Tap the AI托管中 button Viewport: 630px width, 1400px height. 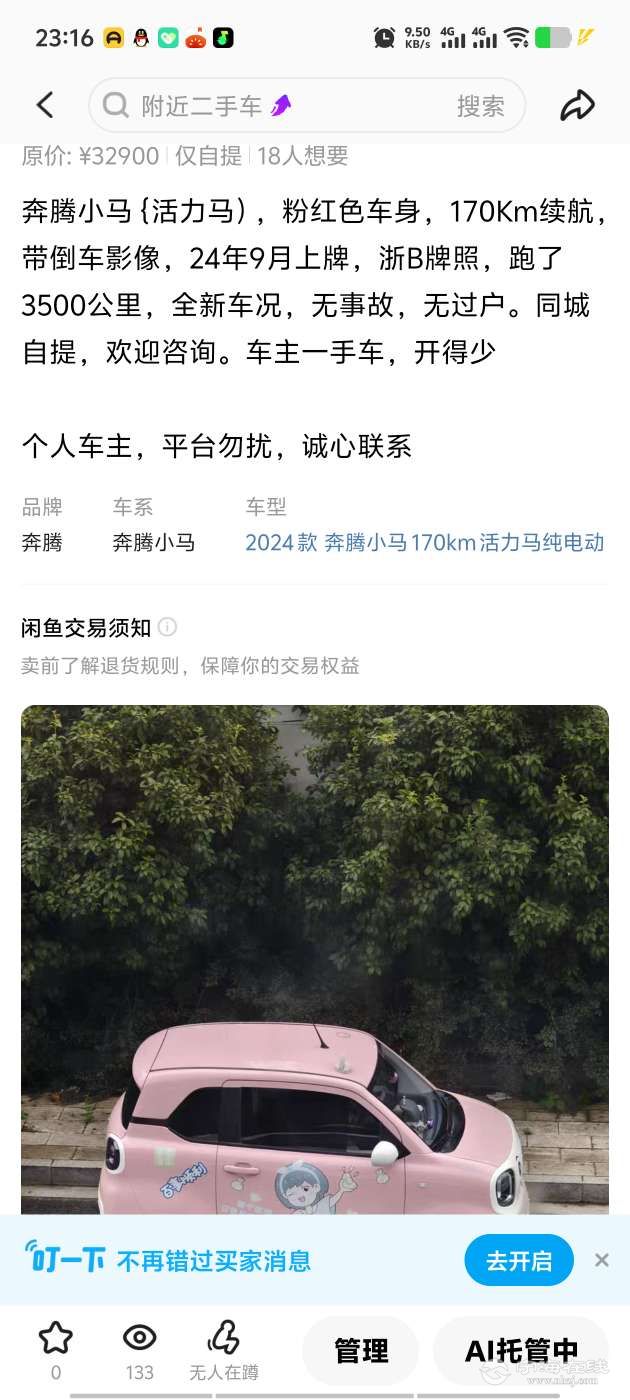(x=521, y=1351)
